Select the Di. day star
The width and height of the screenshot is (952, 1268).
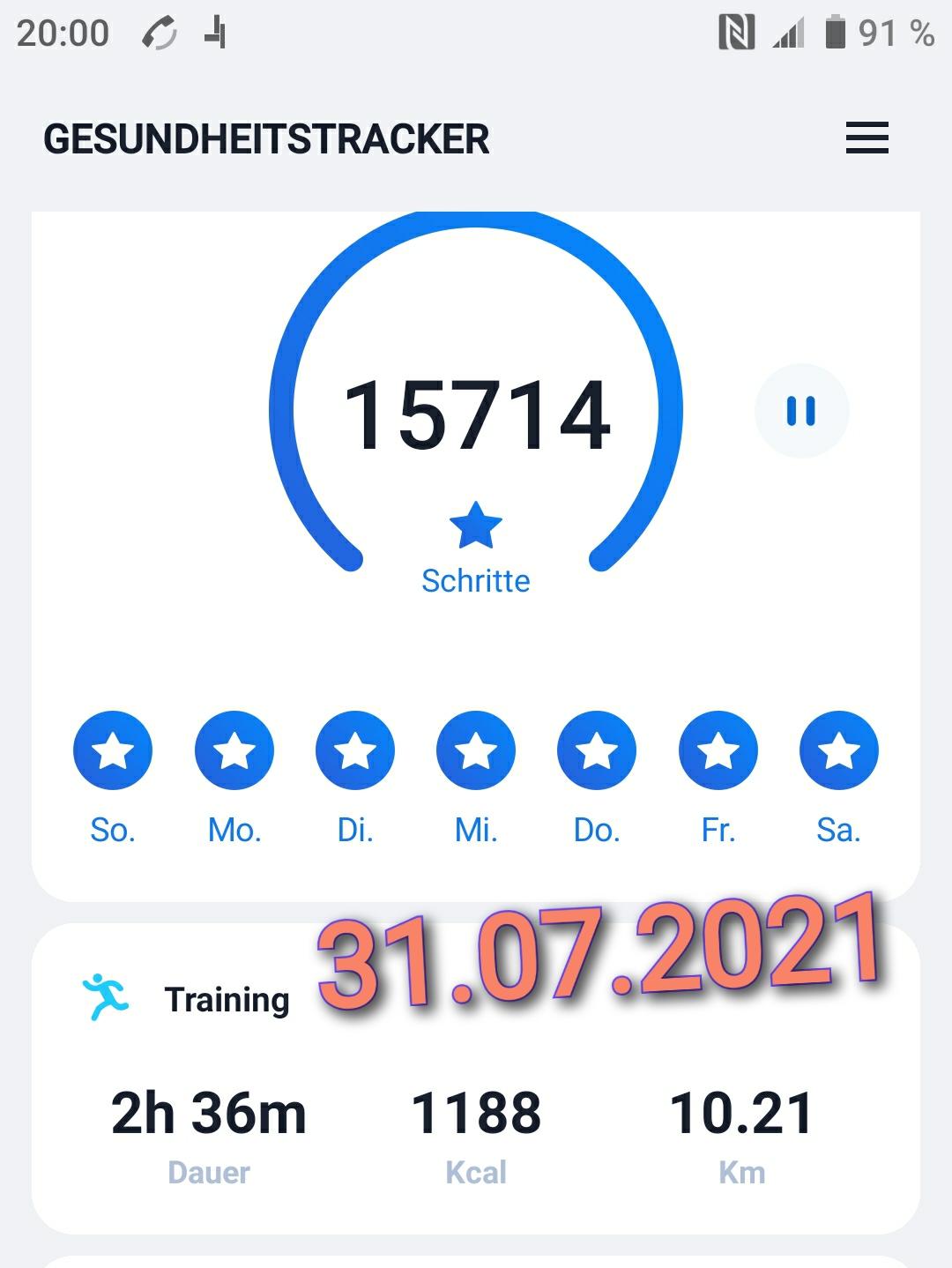coord(354,750)
